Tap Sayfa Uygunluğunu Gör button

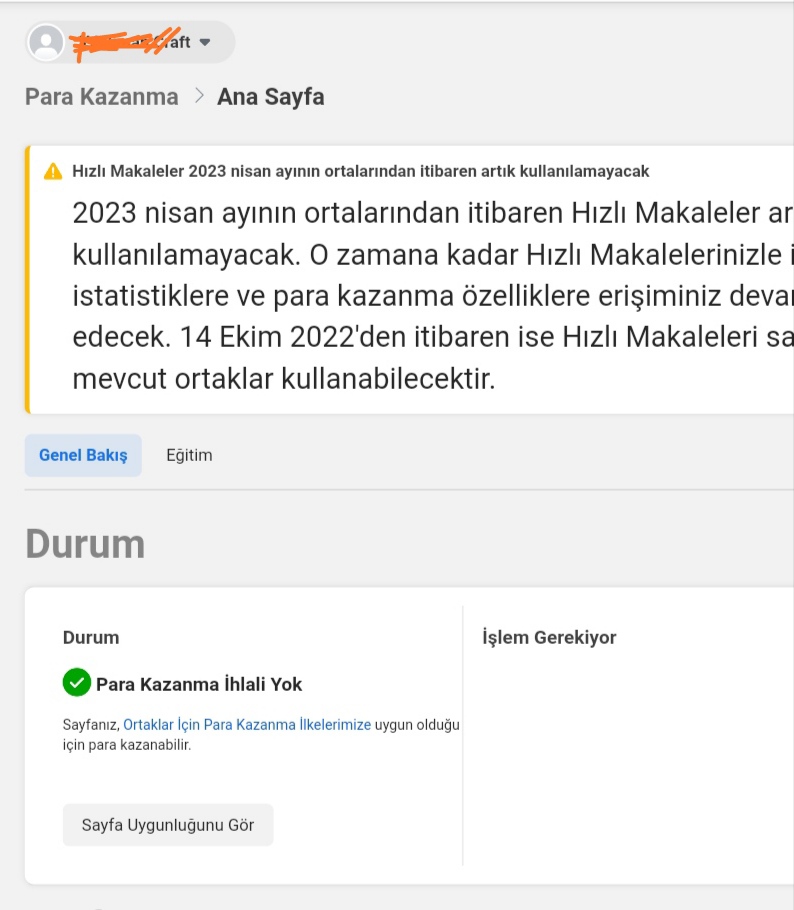[168, 825]
